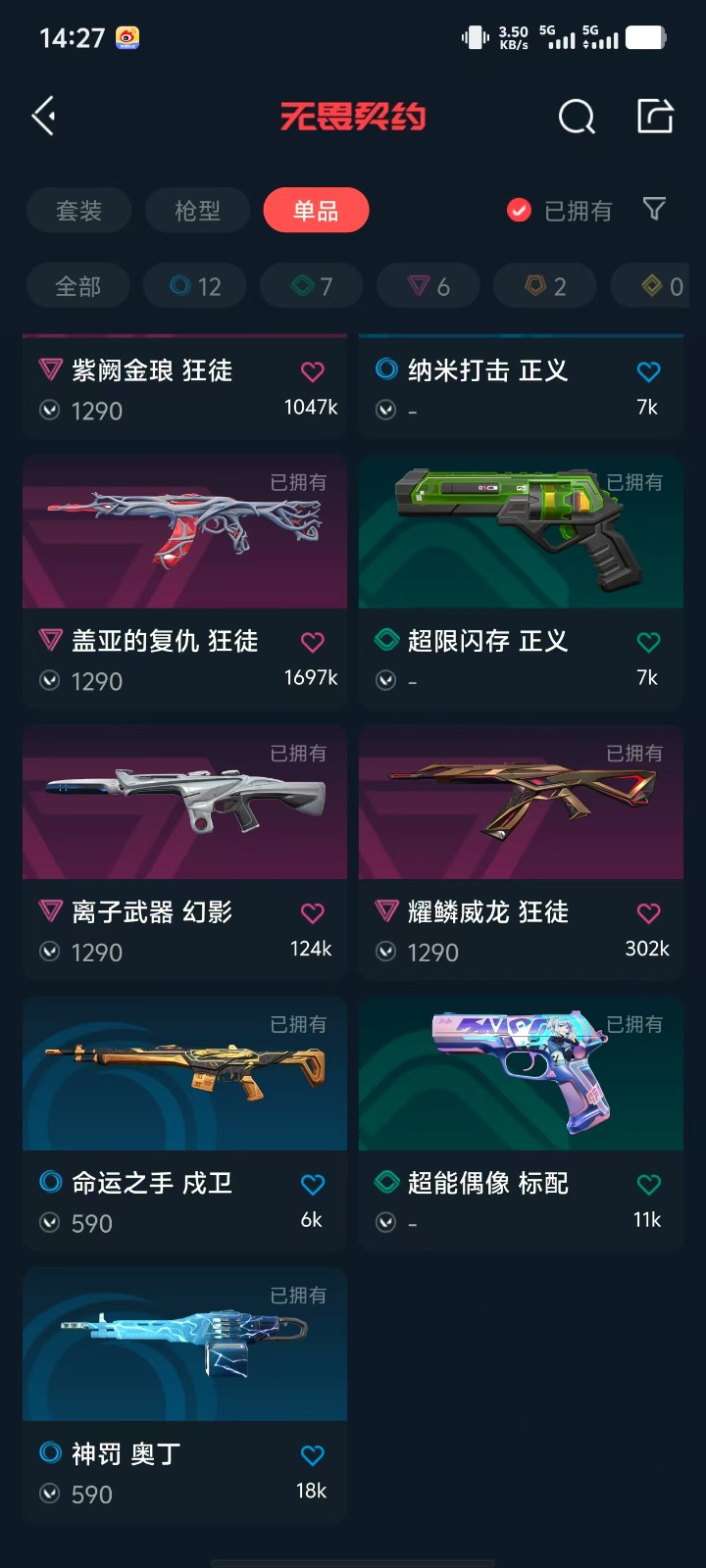Image resolution: width=706 pixels, height=1568 pixels.
Task: Open the 命运之手 戍卫 skin card
Action: coord(184,1123)
